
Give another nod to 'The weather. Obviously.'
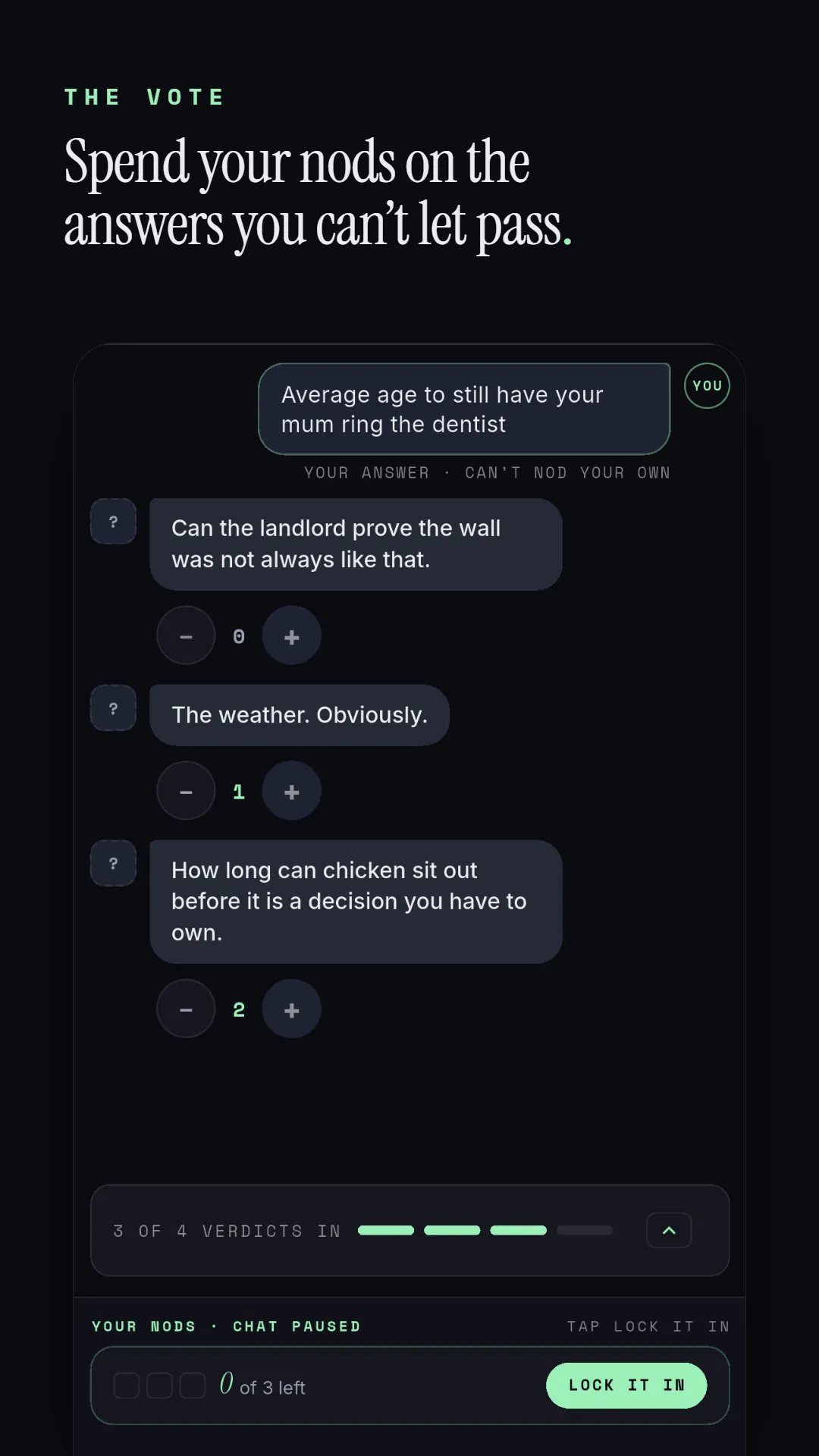[291, 791]
